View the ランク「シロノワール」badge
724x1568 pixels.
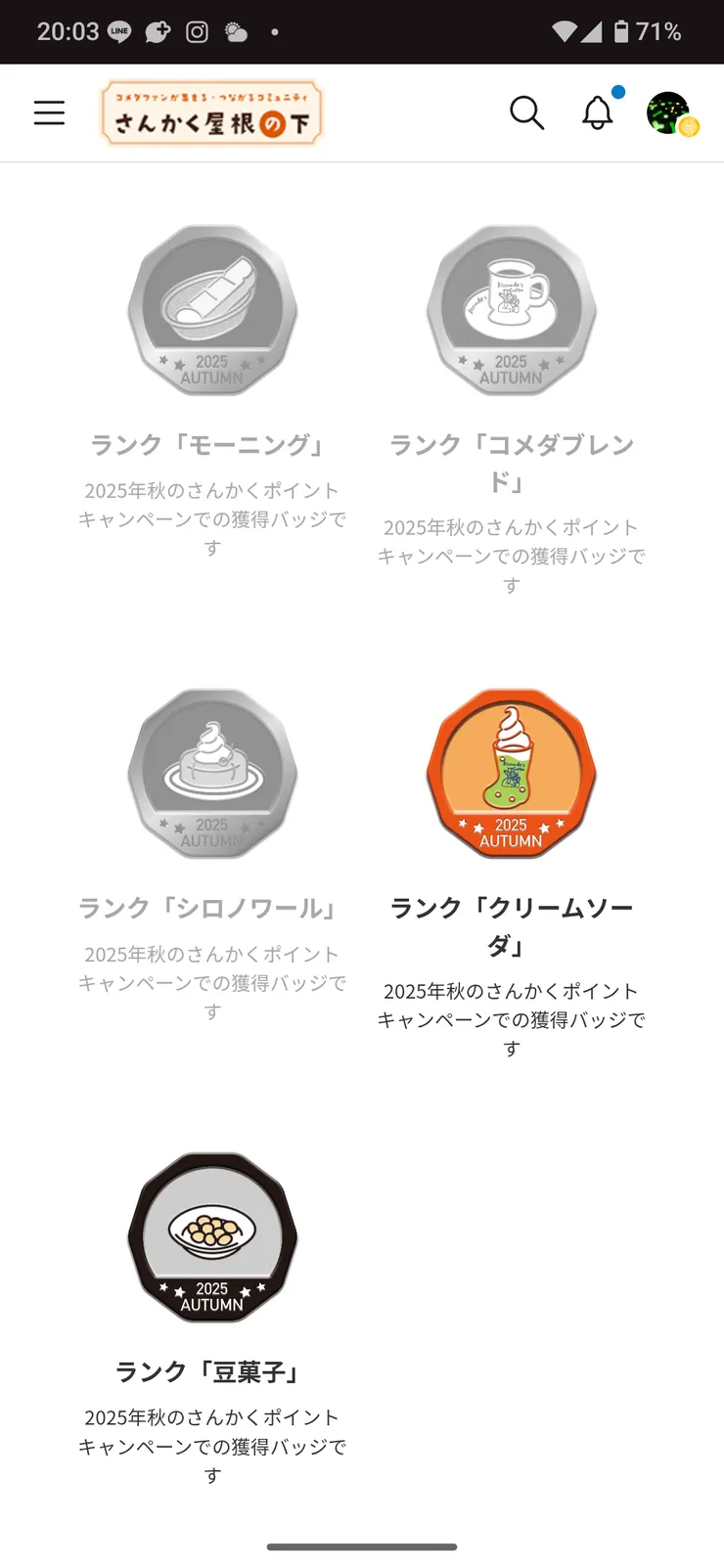212,774
